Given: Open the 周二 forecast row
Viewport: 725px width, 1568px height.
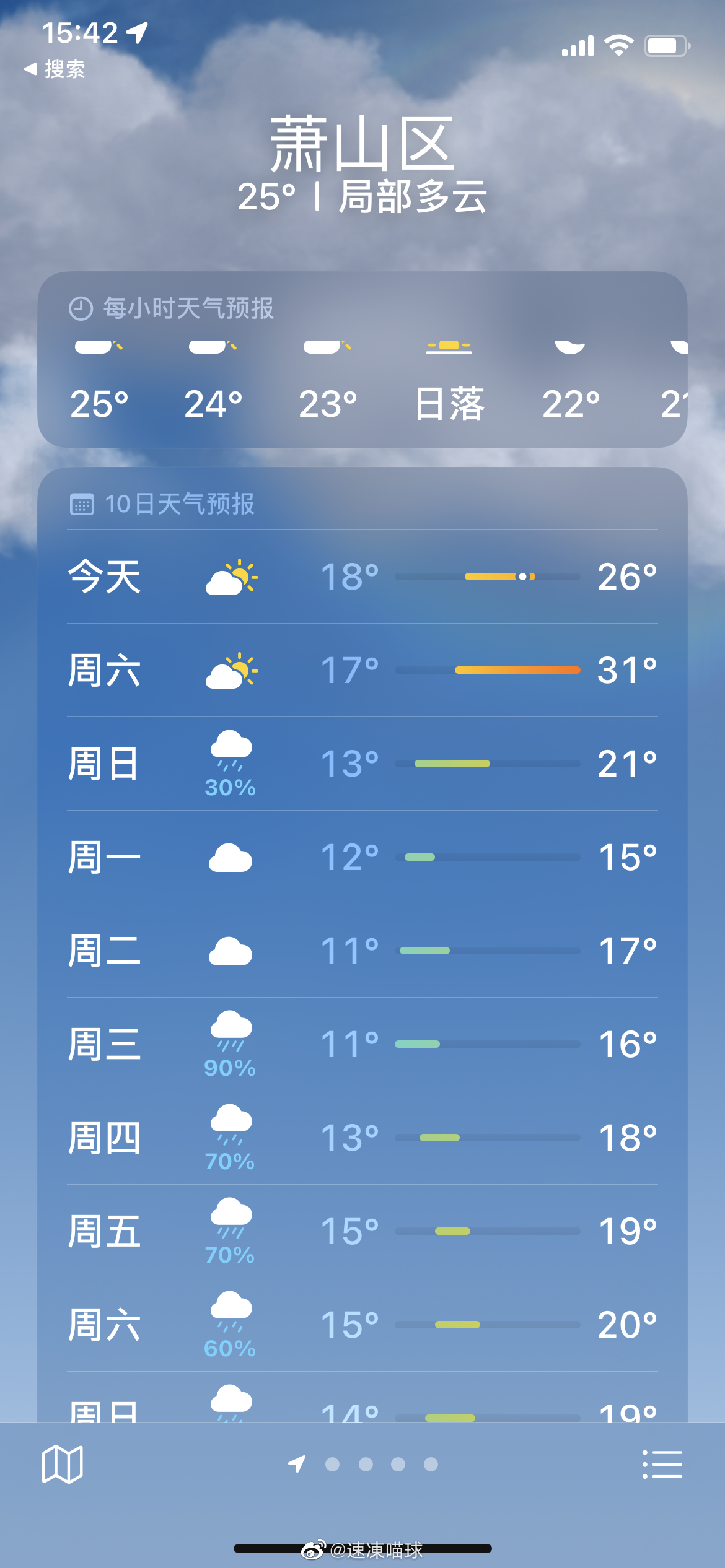Looking at the screenshot, I should (362, 951).
